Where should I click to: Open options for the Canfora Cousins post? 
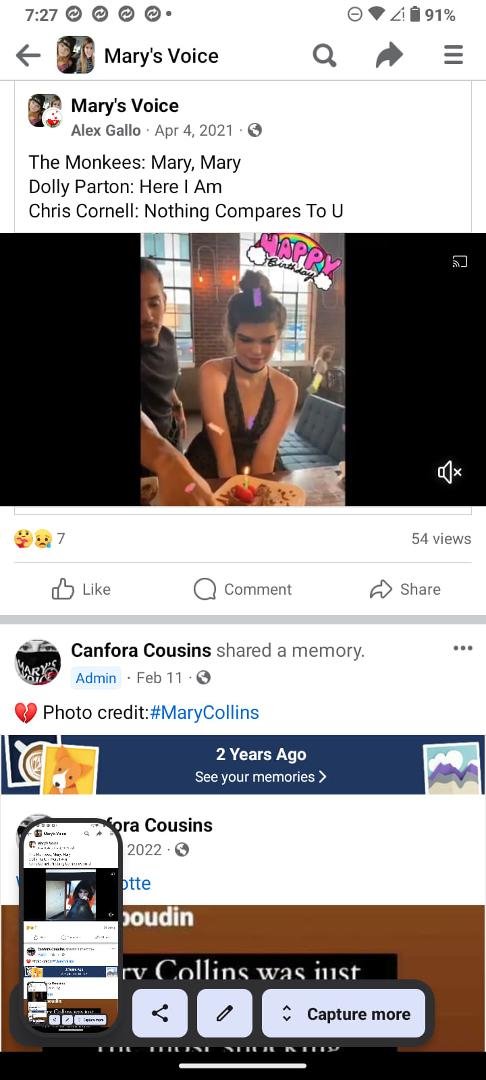click(x=463, y=648)
